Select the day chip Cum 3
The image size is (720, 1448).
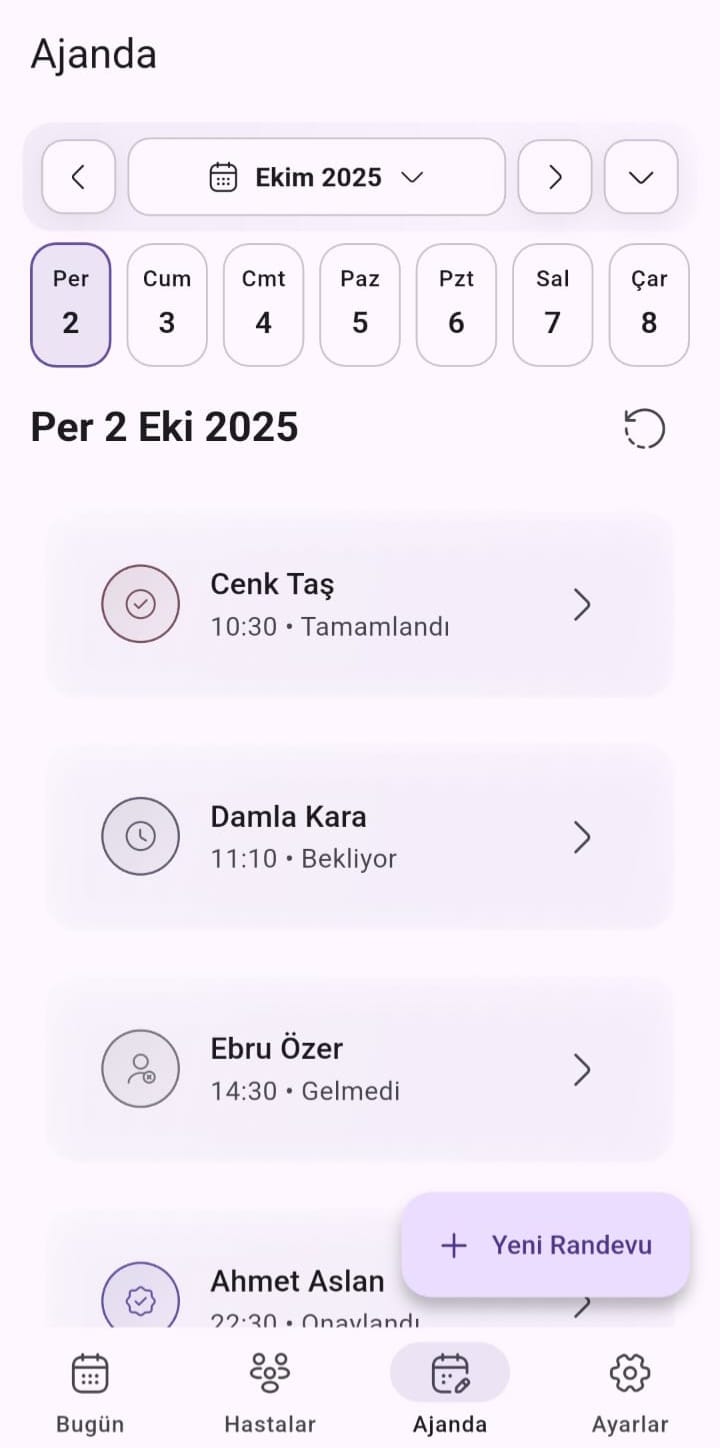click(166, 304)
